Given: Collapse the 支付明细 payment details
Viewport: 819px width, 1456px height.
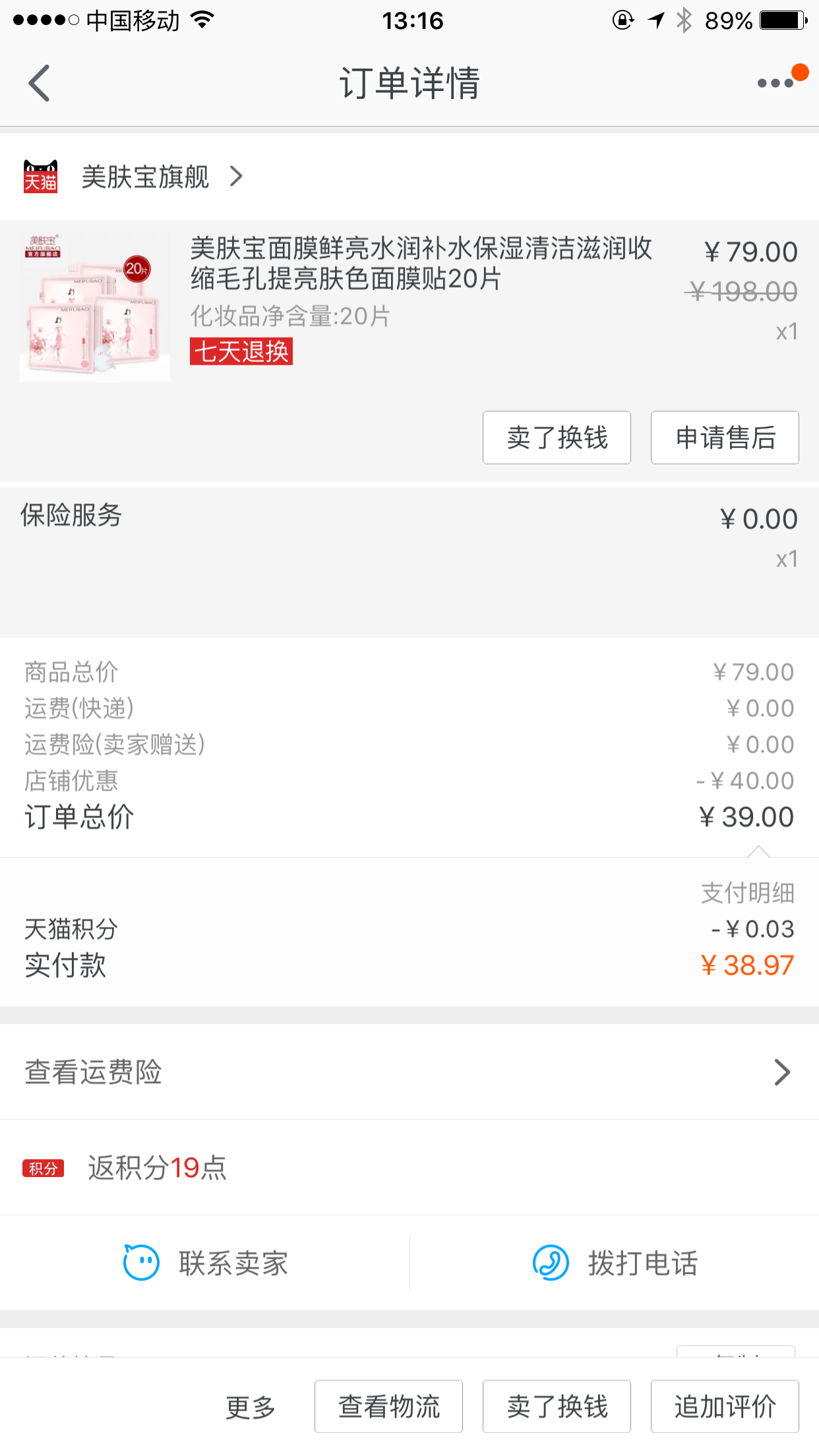Looking at the screenshot, I should click(x=747, y=893).
